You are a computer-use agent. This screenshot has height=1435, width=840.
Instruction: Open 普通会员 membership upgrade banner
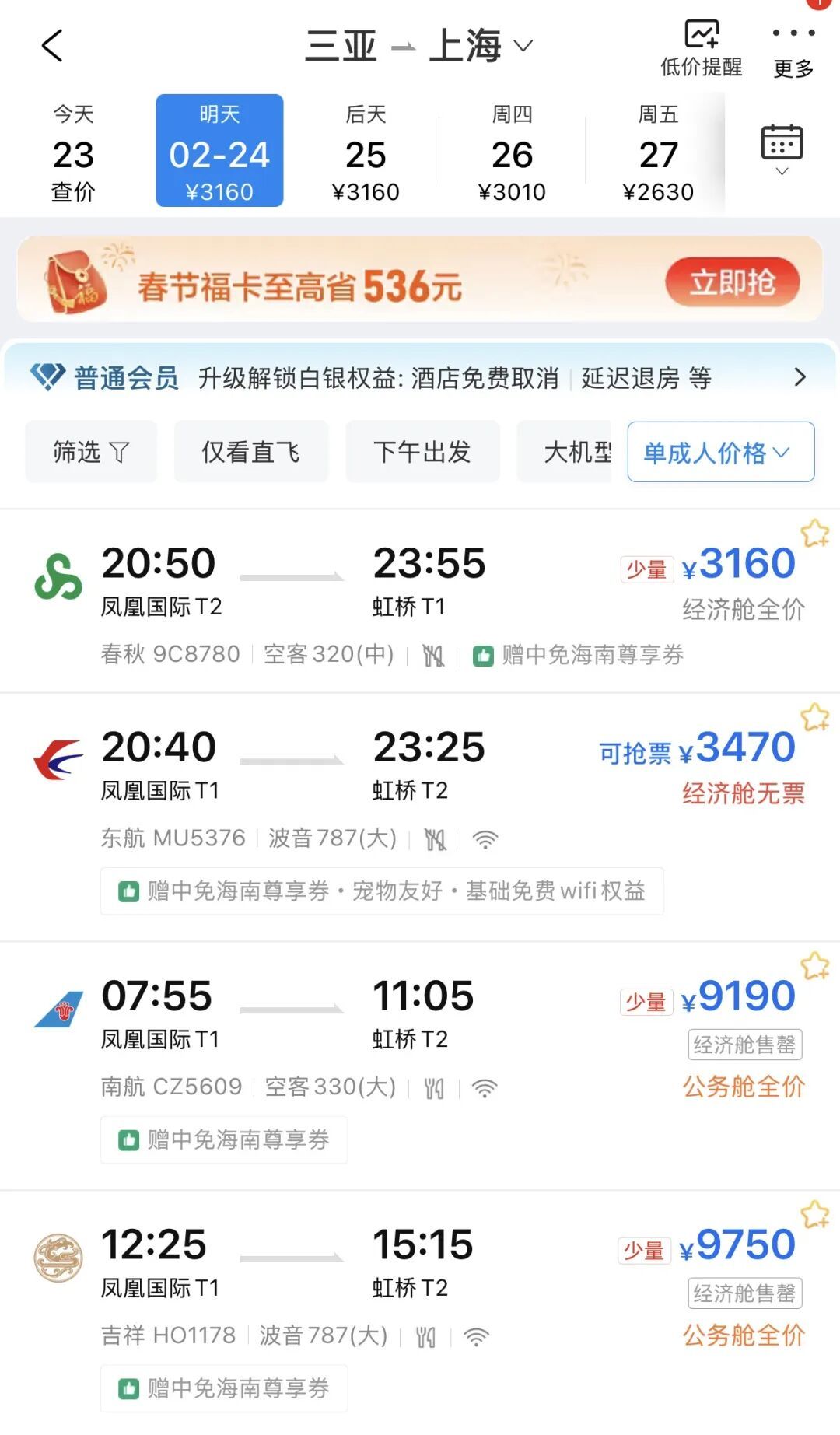click(x=420, y=378)
